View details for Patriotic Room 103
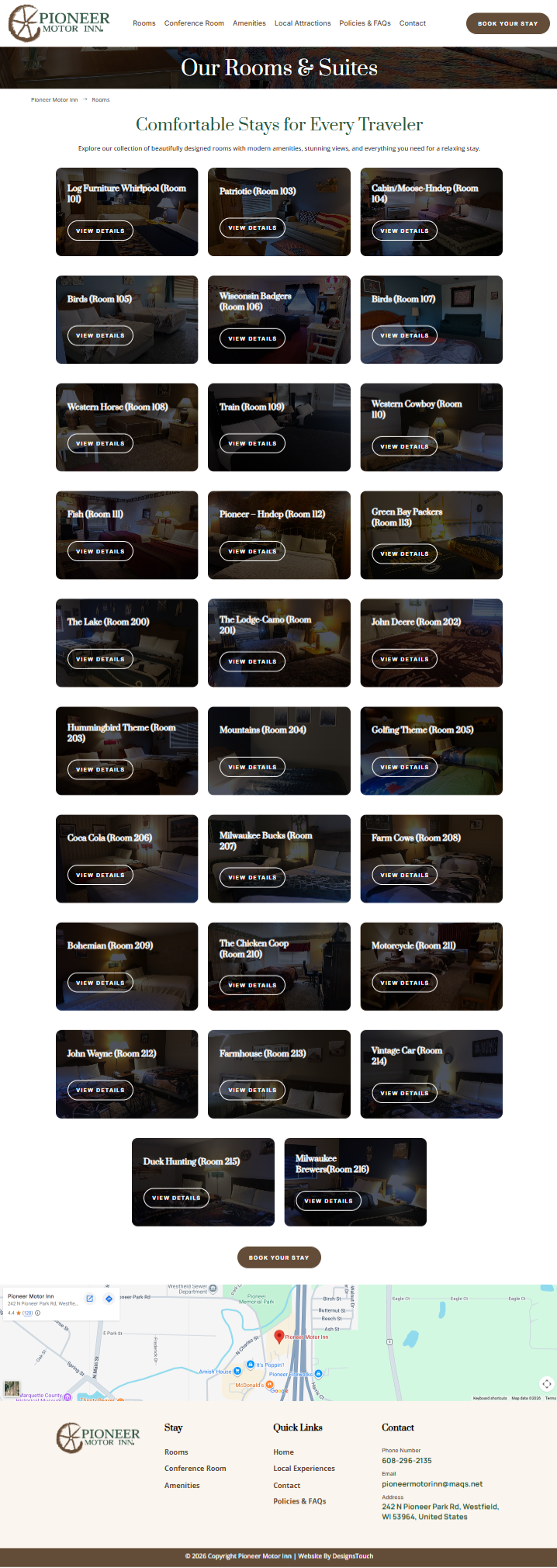The height and width of the screenshot is (1568, 557). pyautogui.click(x=252, y=228)
